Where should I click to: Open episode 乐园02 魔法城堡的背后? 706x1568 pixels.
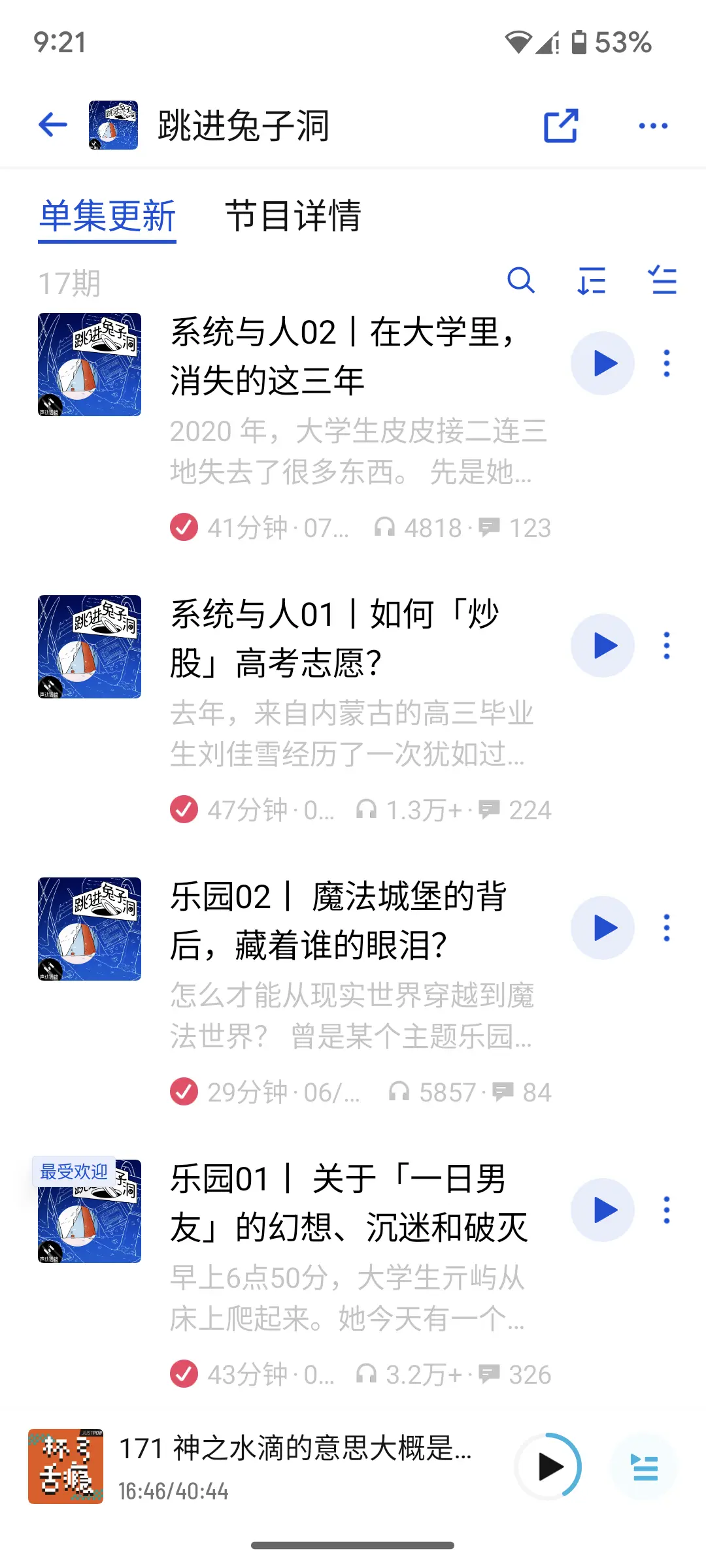tap(340, 921)
